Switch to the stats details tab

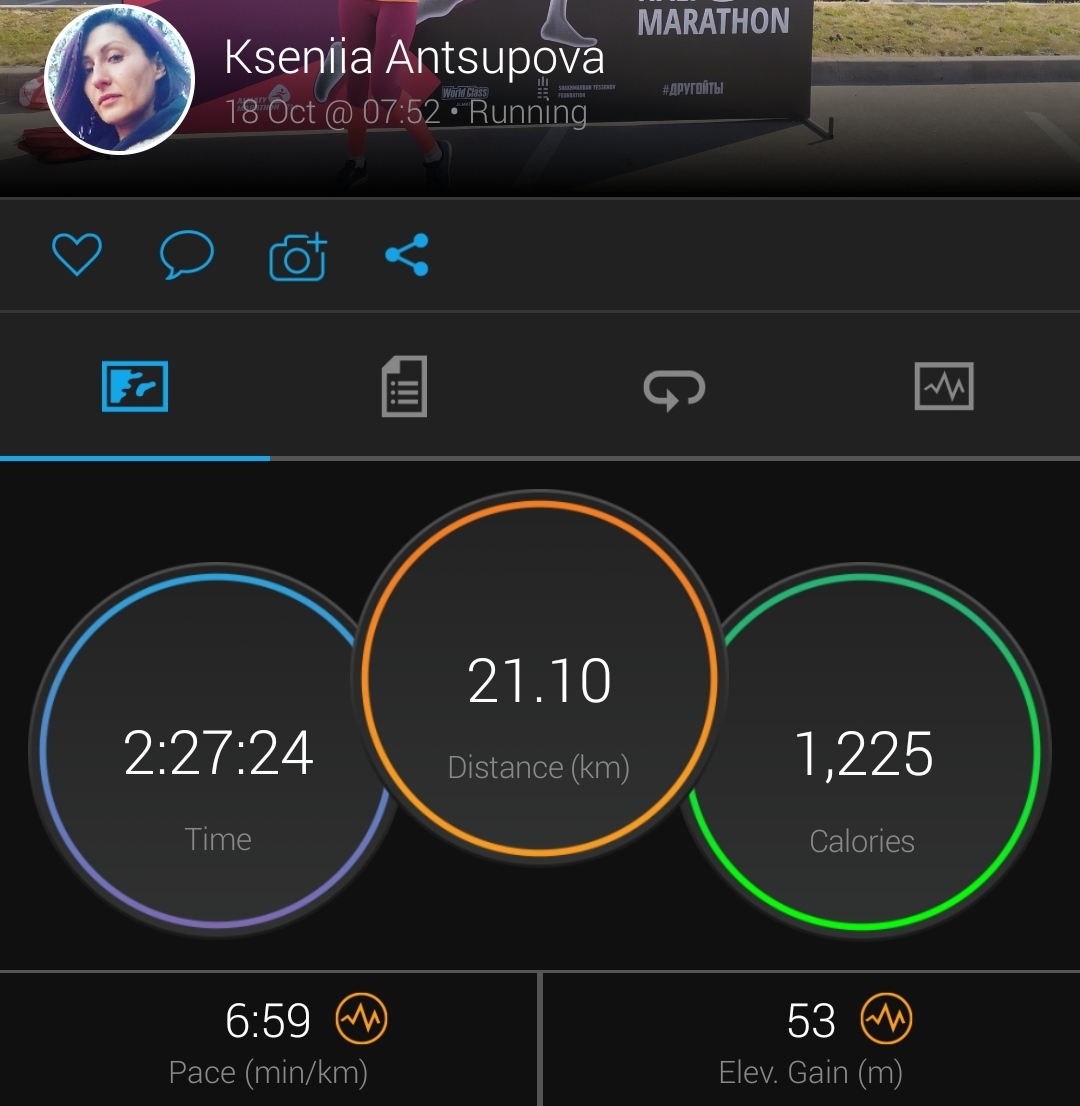coord(404,386)
